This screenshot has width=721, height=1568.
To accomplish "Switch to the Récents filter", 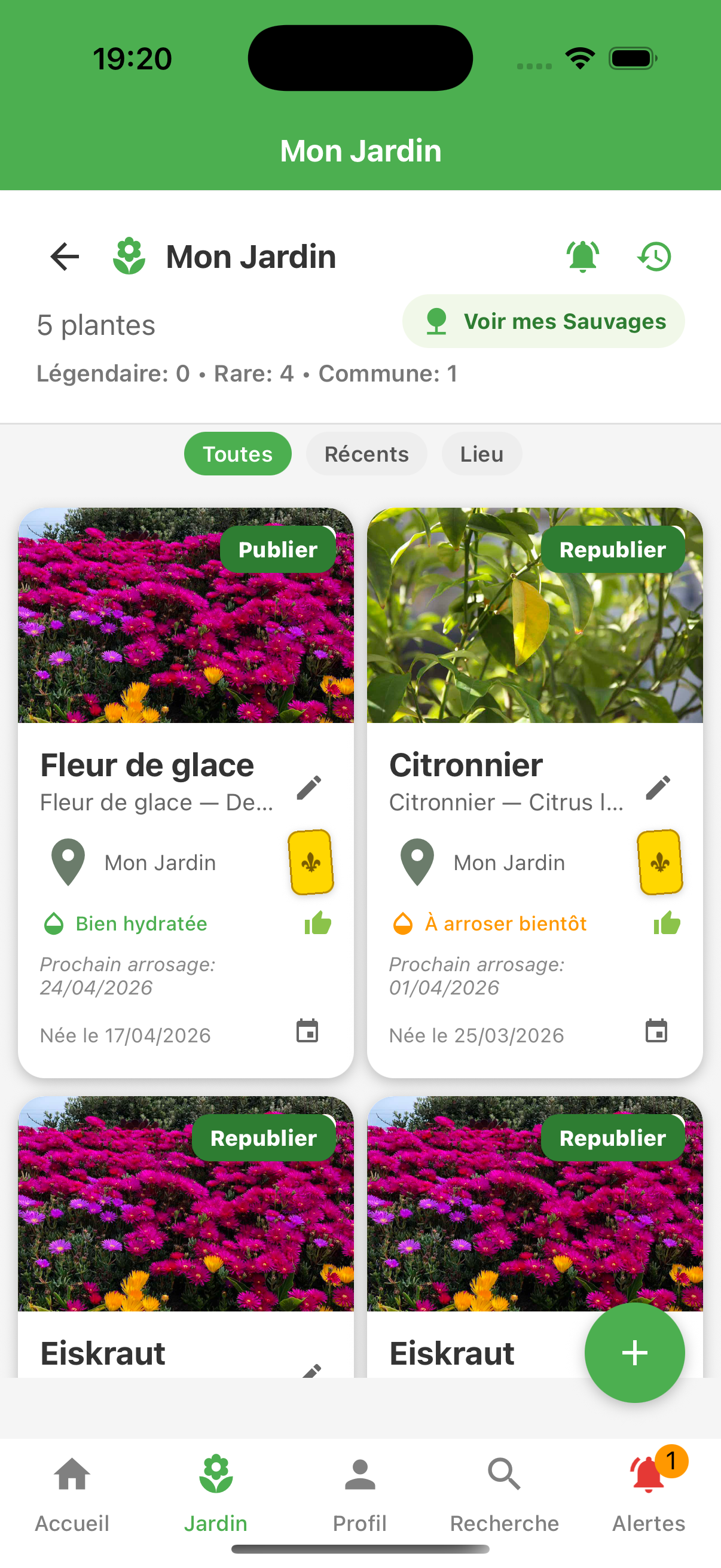I will tap(366, 454).
